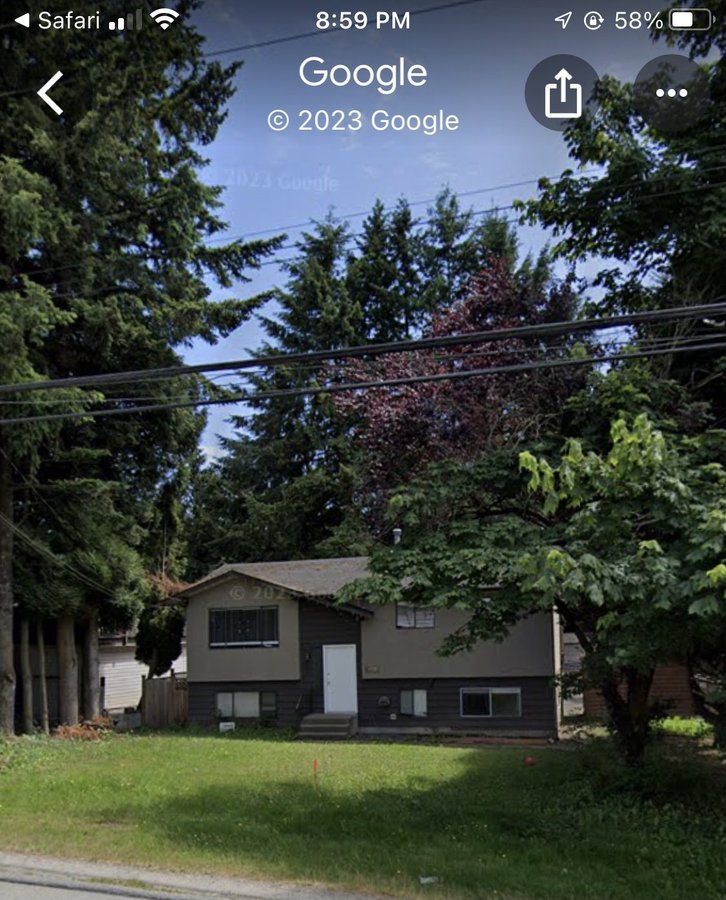Open the more options ellipsis menu
The height and width of the screenshot is (900, 726).
tap(670, 91)
